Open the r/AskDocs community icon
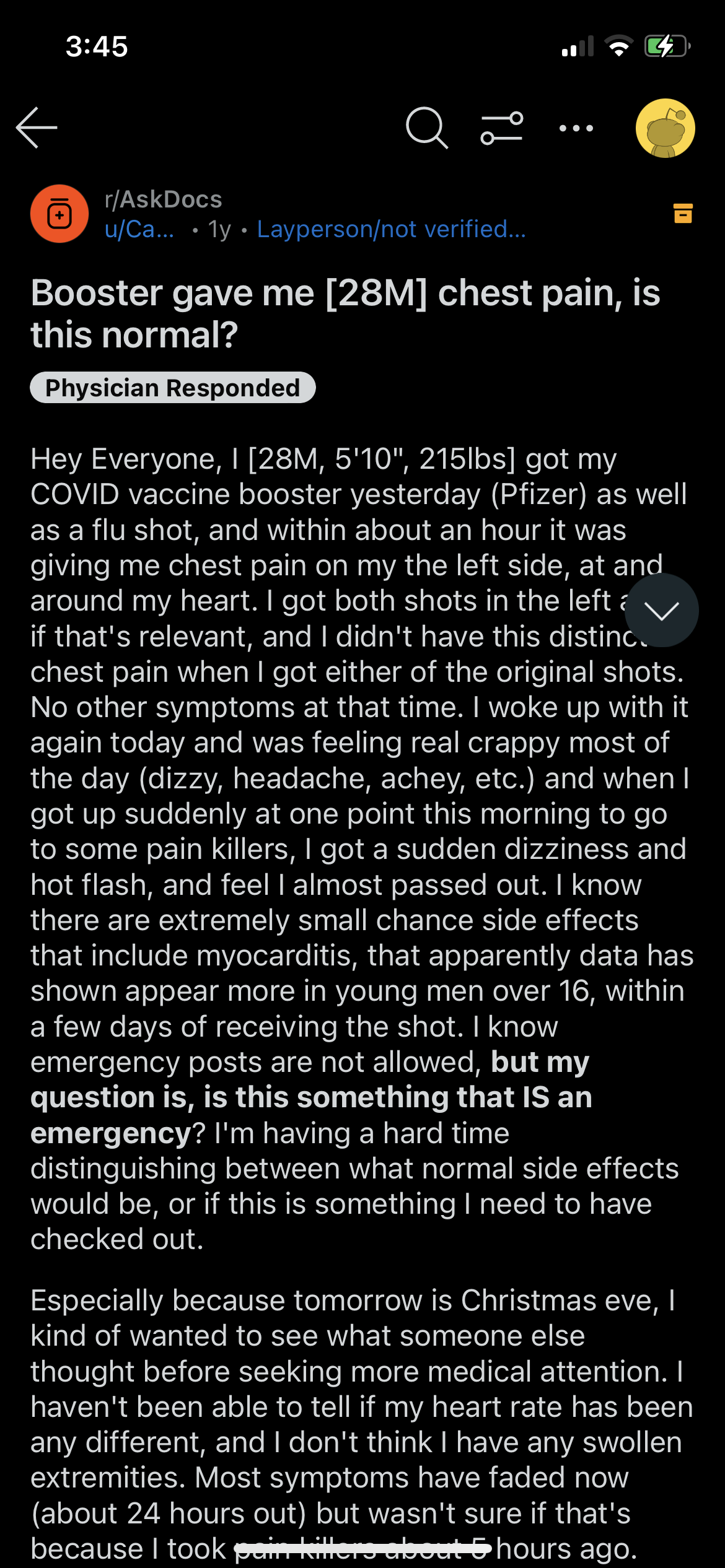 click(59, 214)
